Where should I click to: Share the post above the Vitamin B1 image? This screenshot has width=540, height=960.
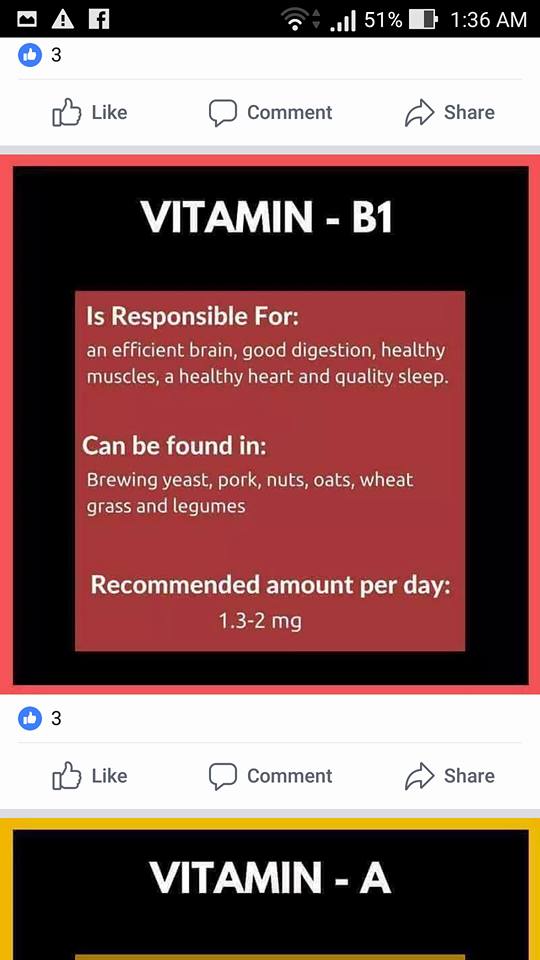(x=449, y=113)
